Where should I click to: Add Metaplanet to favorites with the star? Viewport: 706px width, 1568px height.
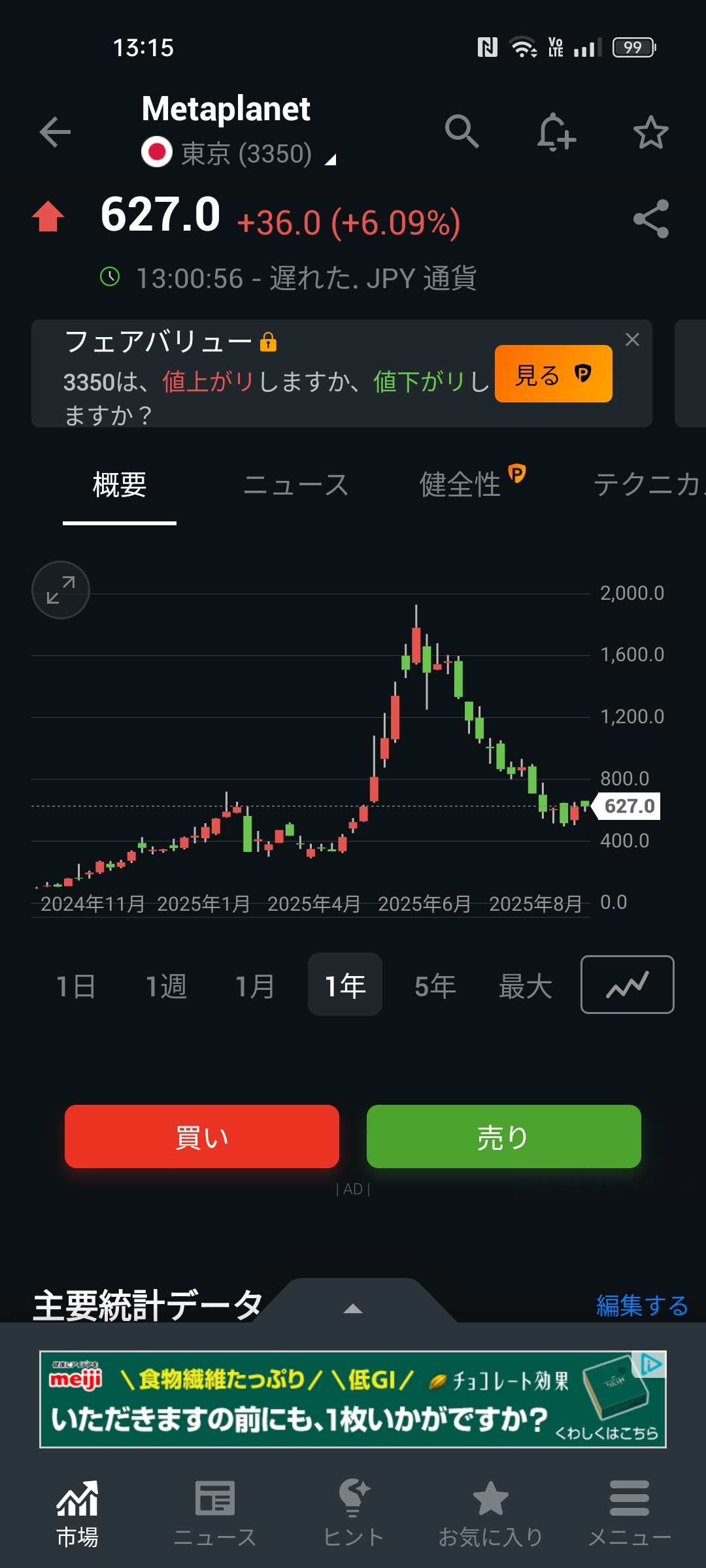click(650, 133)
